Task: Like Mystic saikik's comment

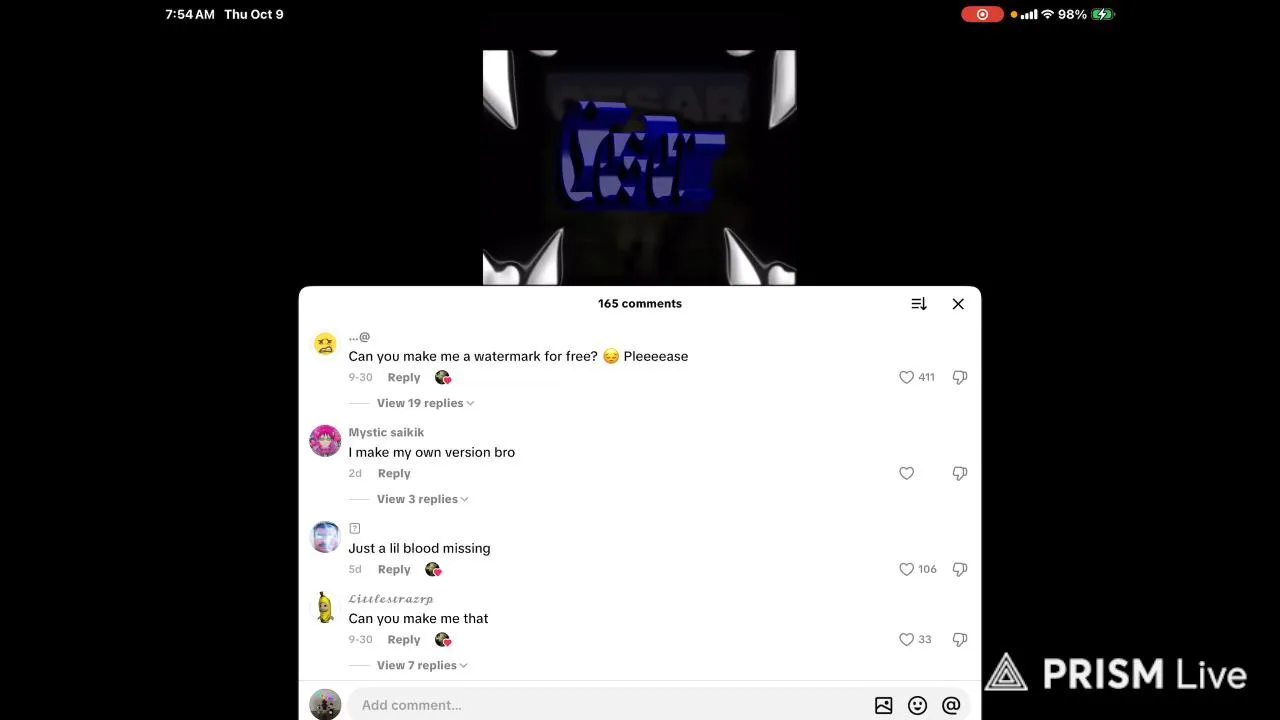Action: tap(907, 473)
